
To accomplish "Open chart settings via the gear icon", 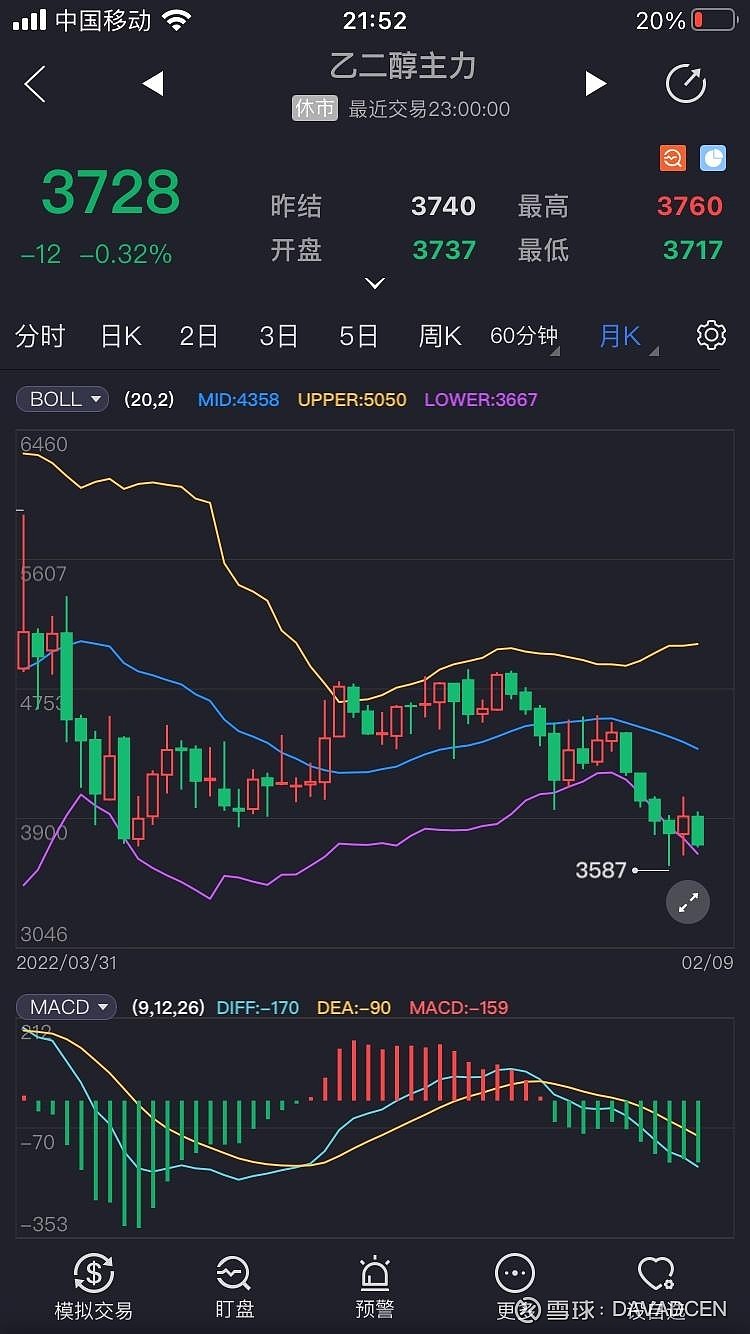I will (x=711, y=336).
